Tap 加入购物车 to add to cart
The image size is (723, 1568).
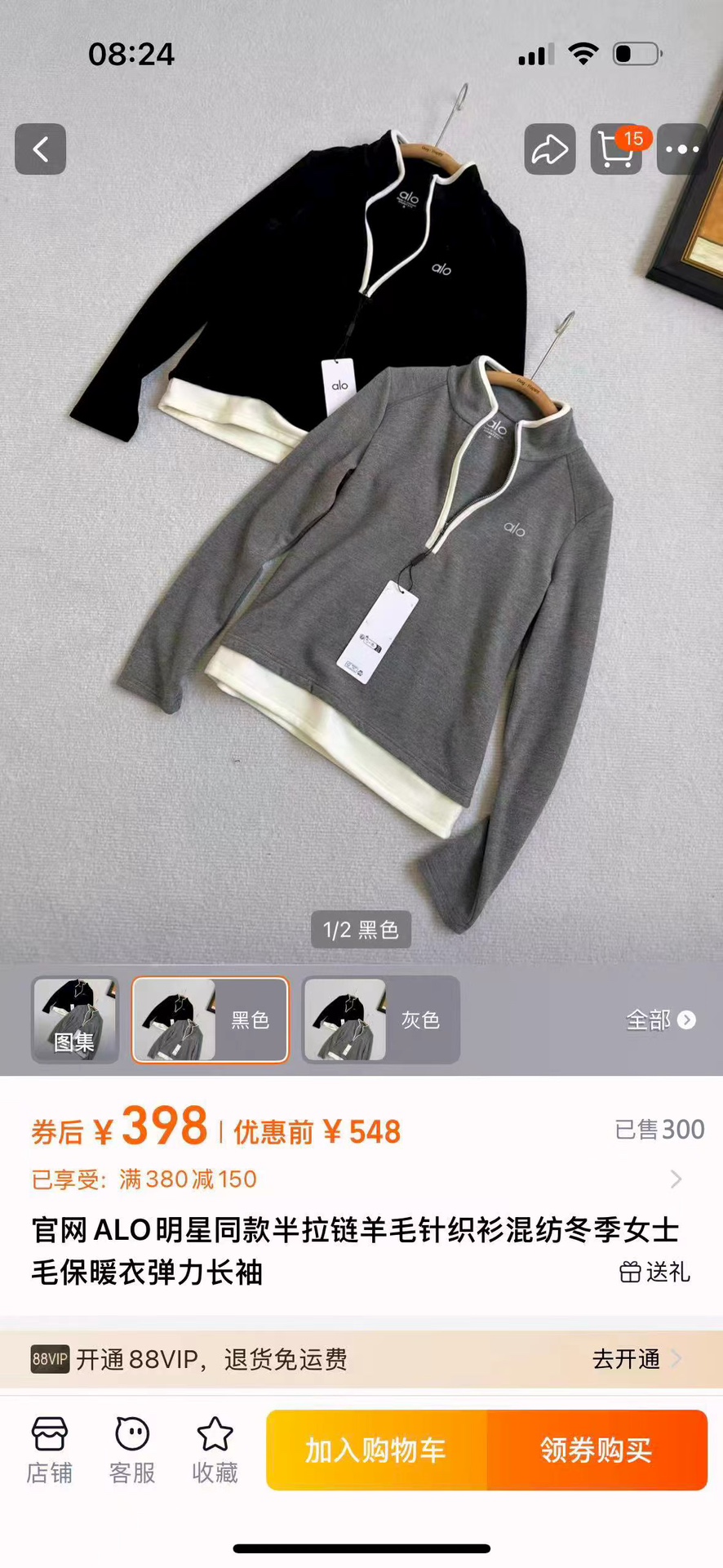click(x=376, y=1450)
